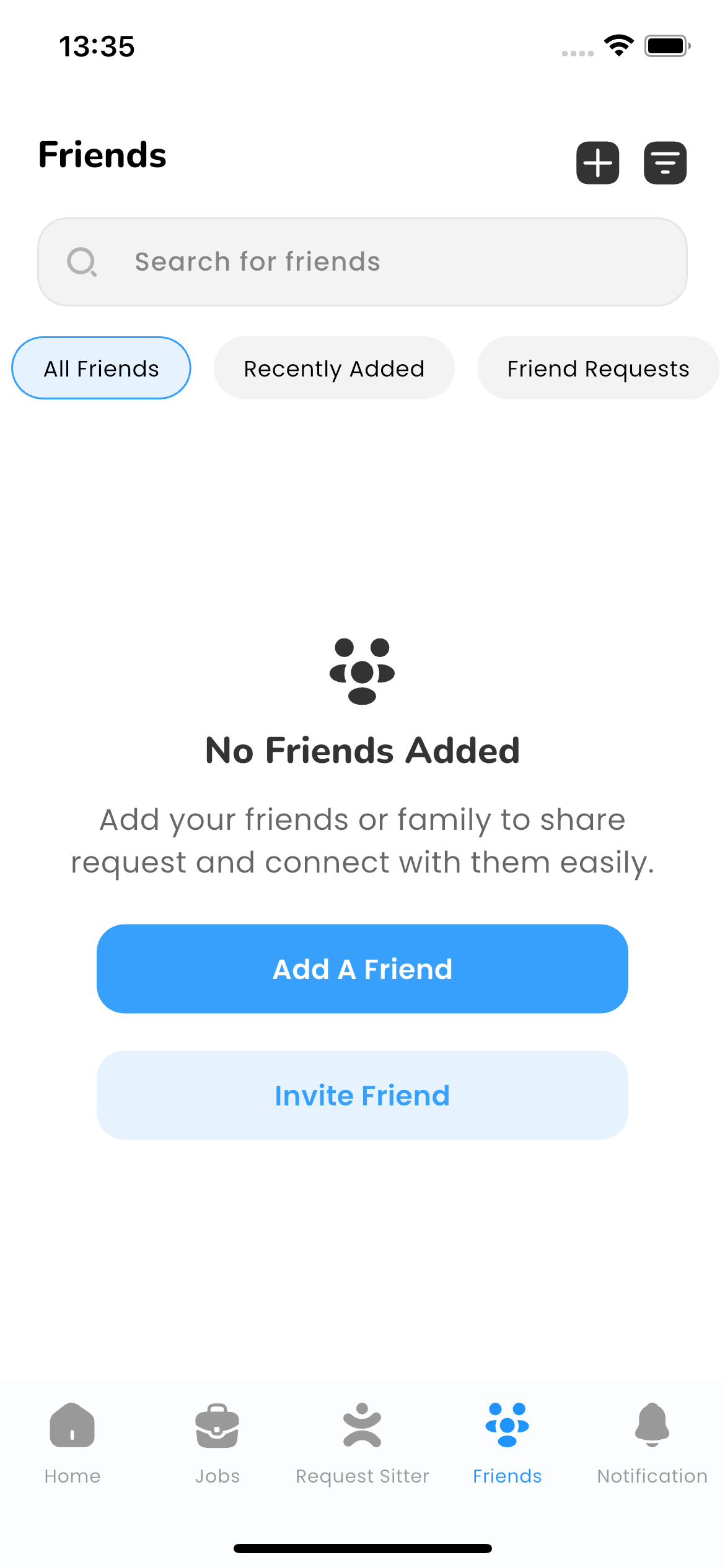Select the Friends tab in the bottom bar
Image resolution: width=725 pixels, height=1568 pixels.
tap(507, 1443)
